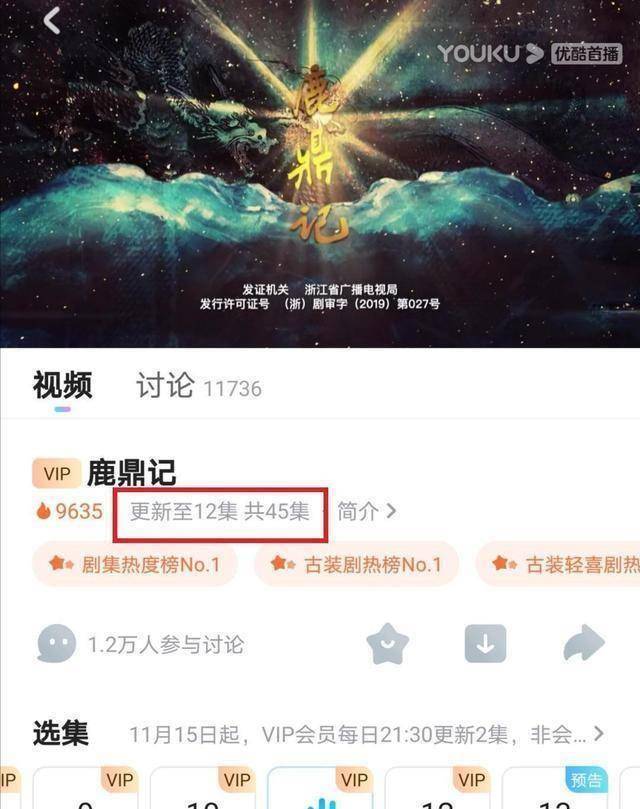Open the 古装剧热榜No.1 chip
The height and width of the screenshot is (809, 640).
point(356,564)
